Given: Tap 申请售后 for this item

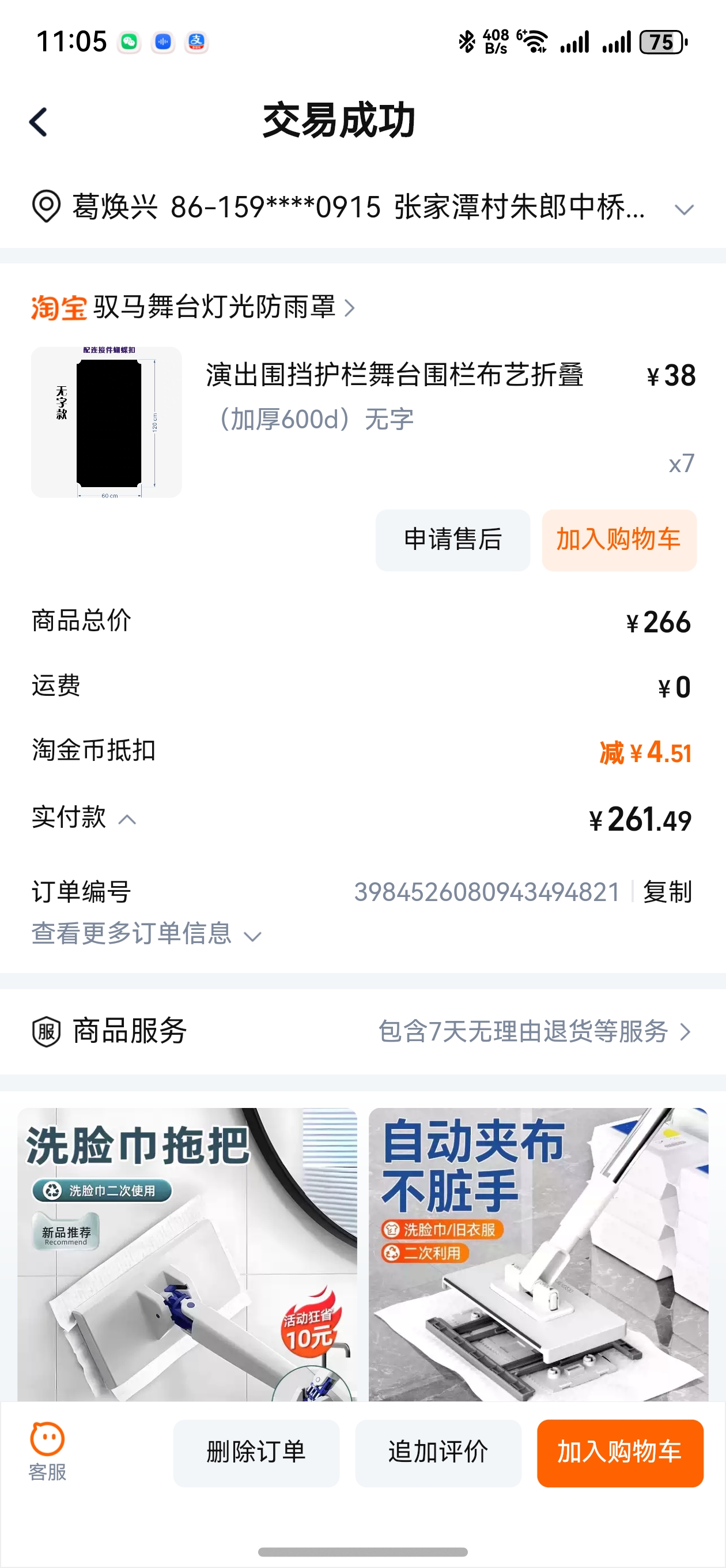Looking at the screenshot, I should tap(452, 540).
